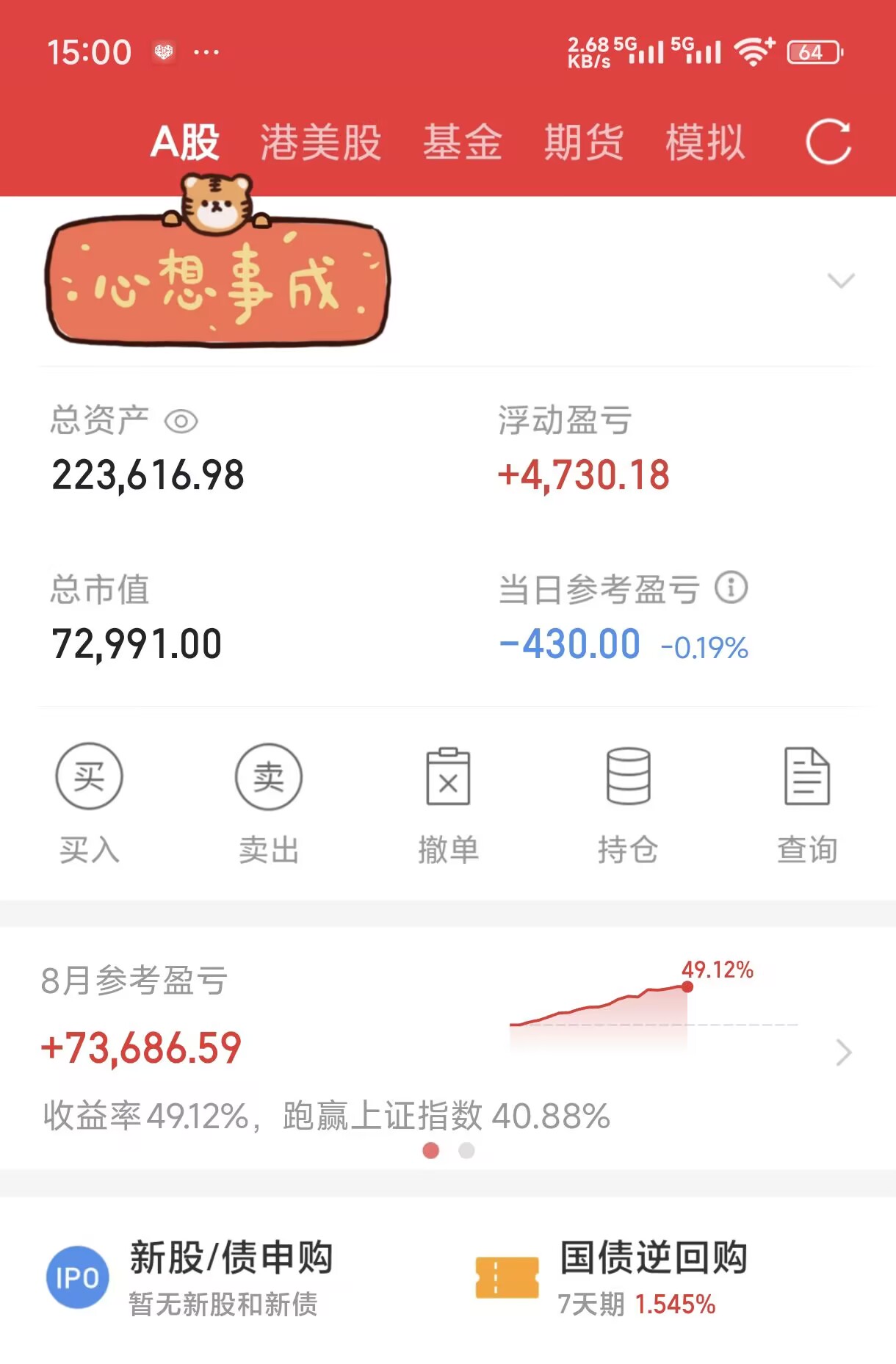Select the A股 tab
Image resolution: width=896 pixels, height=1364 pixels.
click(x=185, y=142)
